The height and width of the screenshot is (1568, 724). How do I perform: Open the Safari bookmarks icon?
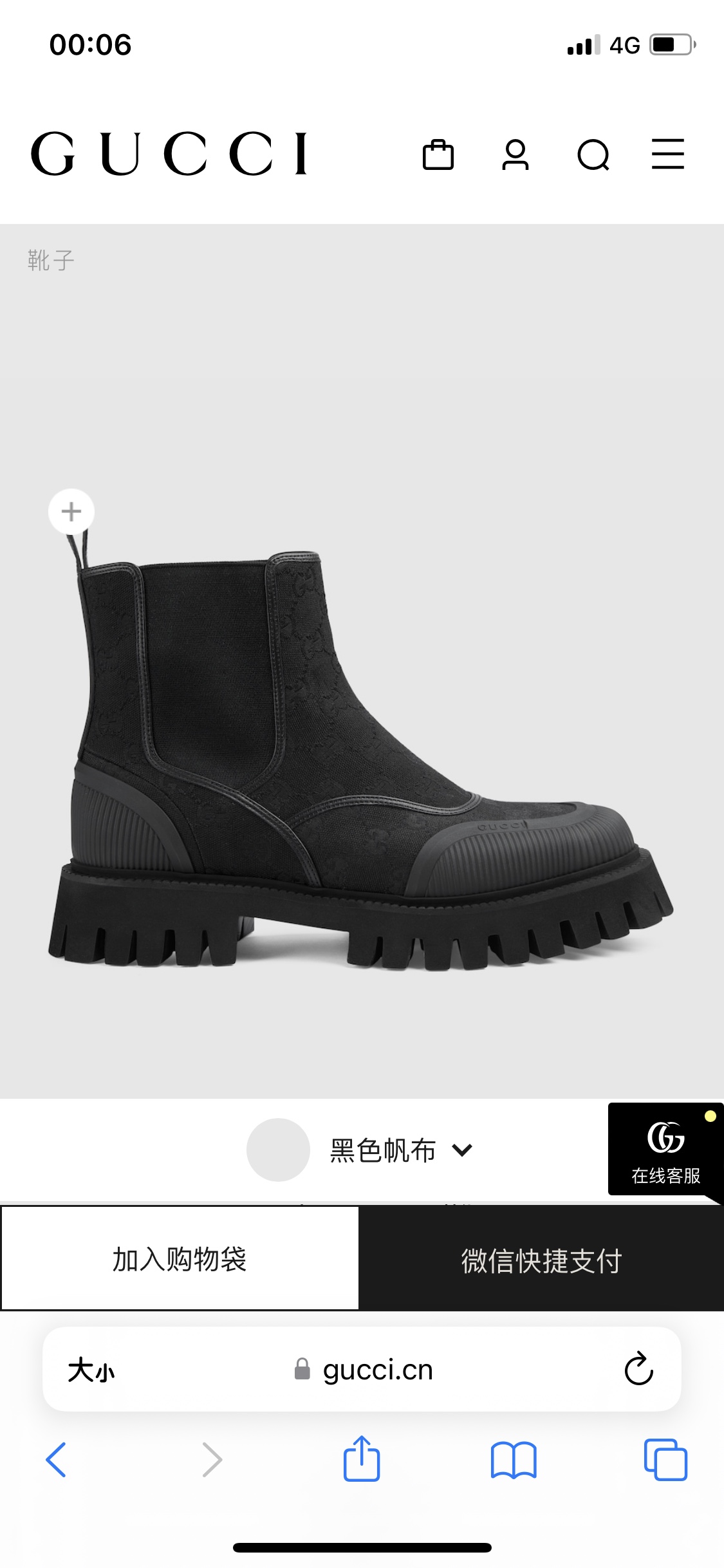[513, 1459]
